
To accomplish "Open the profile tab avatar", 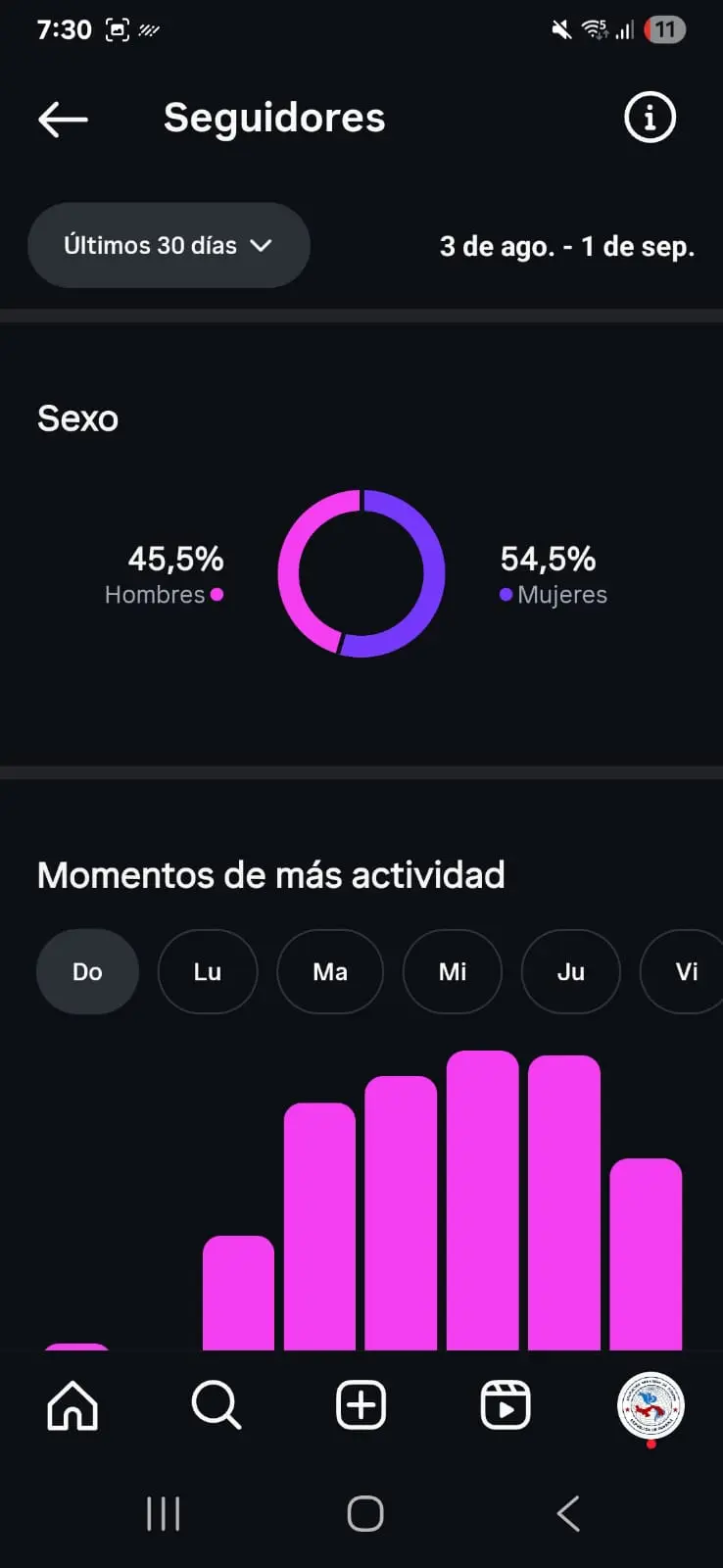I will point(651,1406).
